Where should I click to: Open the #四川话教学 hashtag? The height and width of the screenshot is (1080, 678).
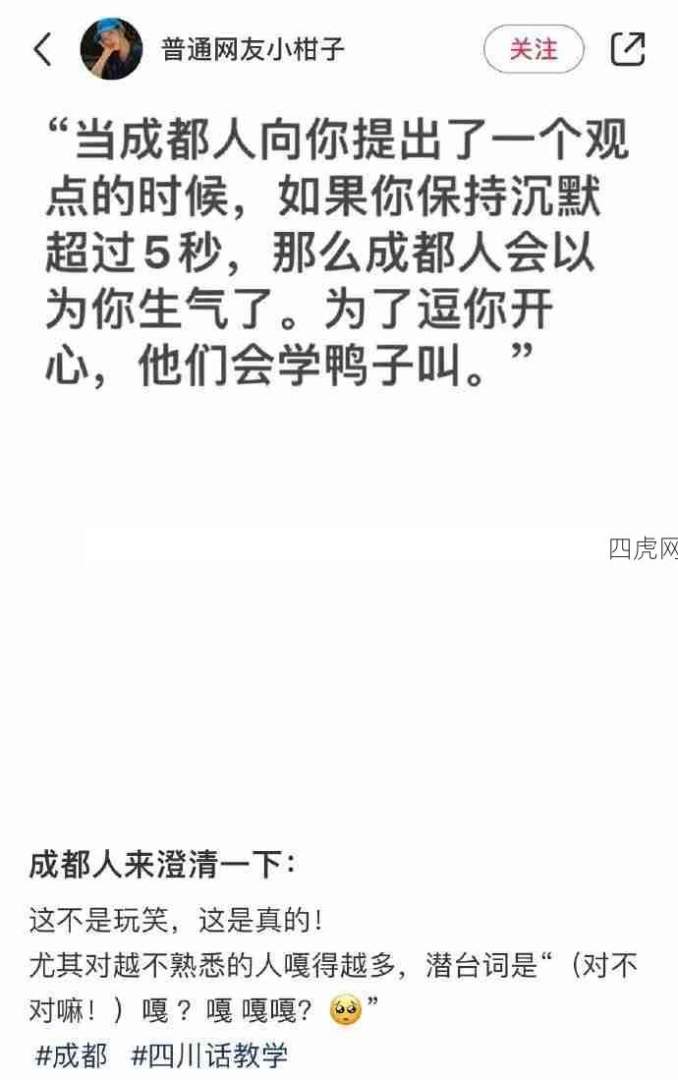209,1055
